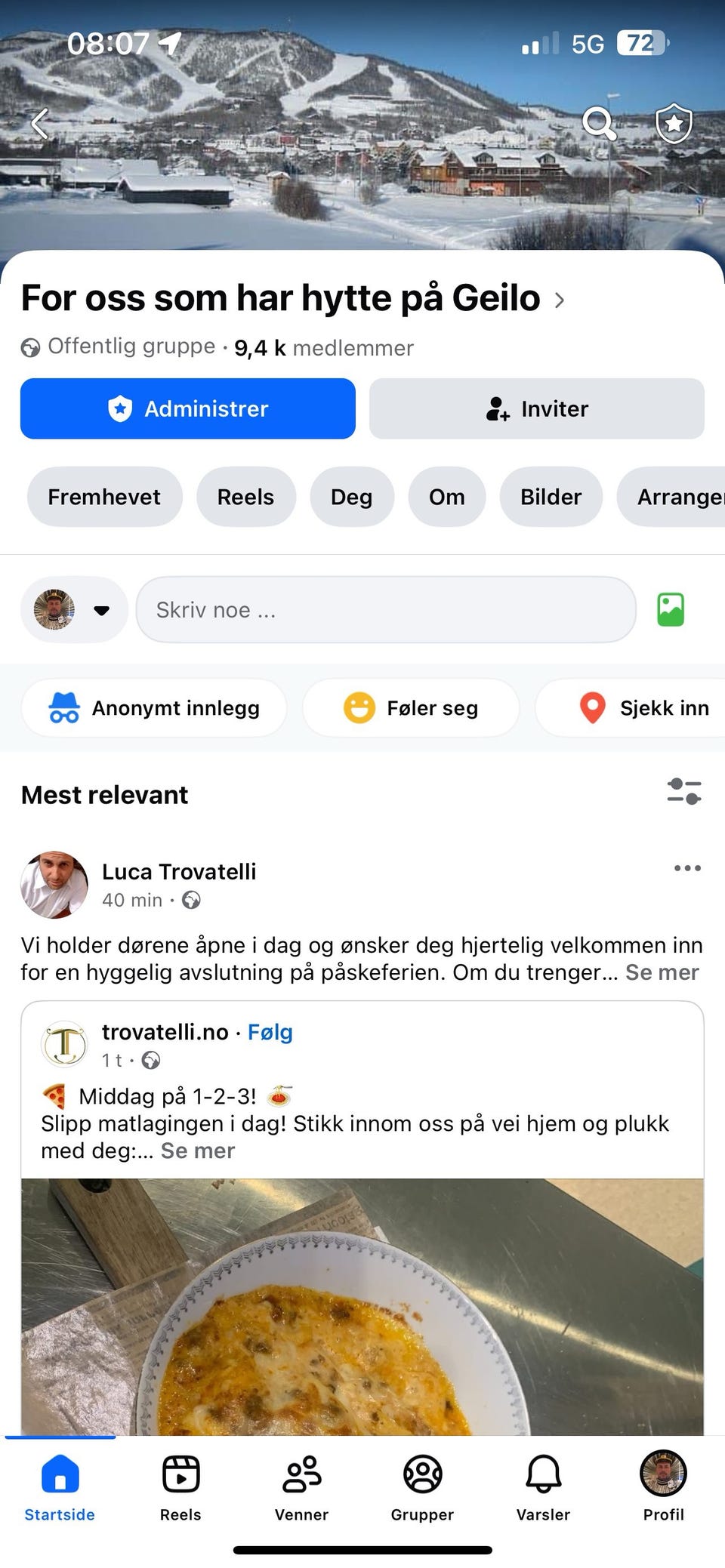Select the Fremhevet chip
This screenshot has width=725, height=1568.
coord(104,497)
